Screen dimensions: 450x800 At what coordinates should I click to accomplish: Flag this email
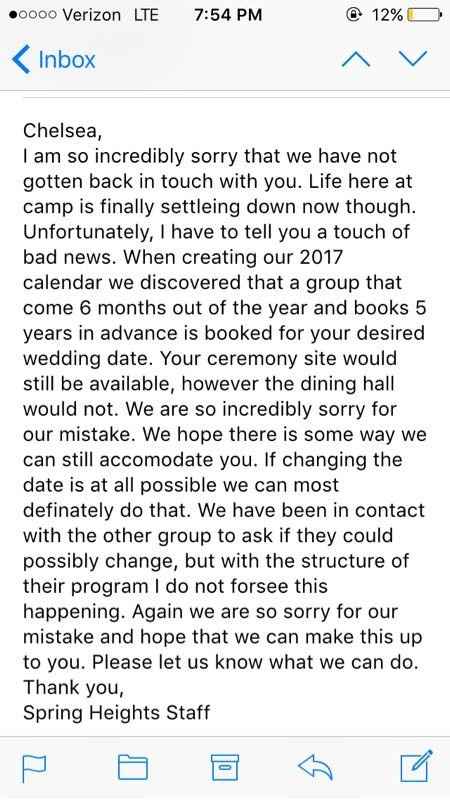tap(34, 768)
